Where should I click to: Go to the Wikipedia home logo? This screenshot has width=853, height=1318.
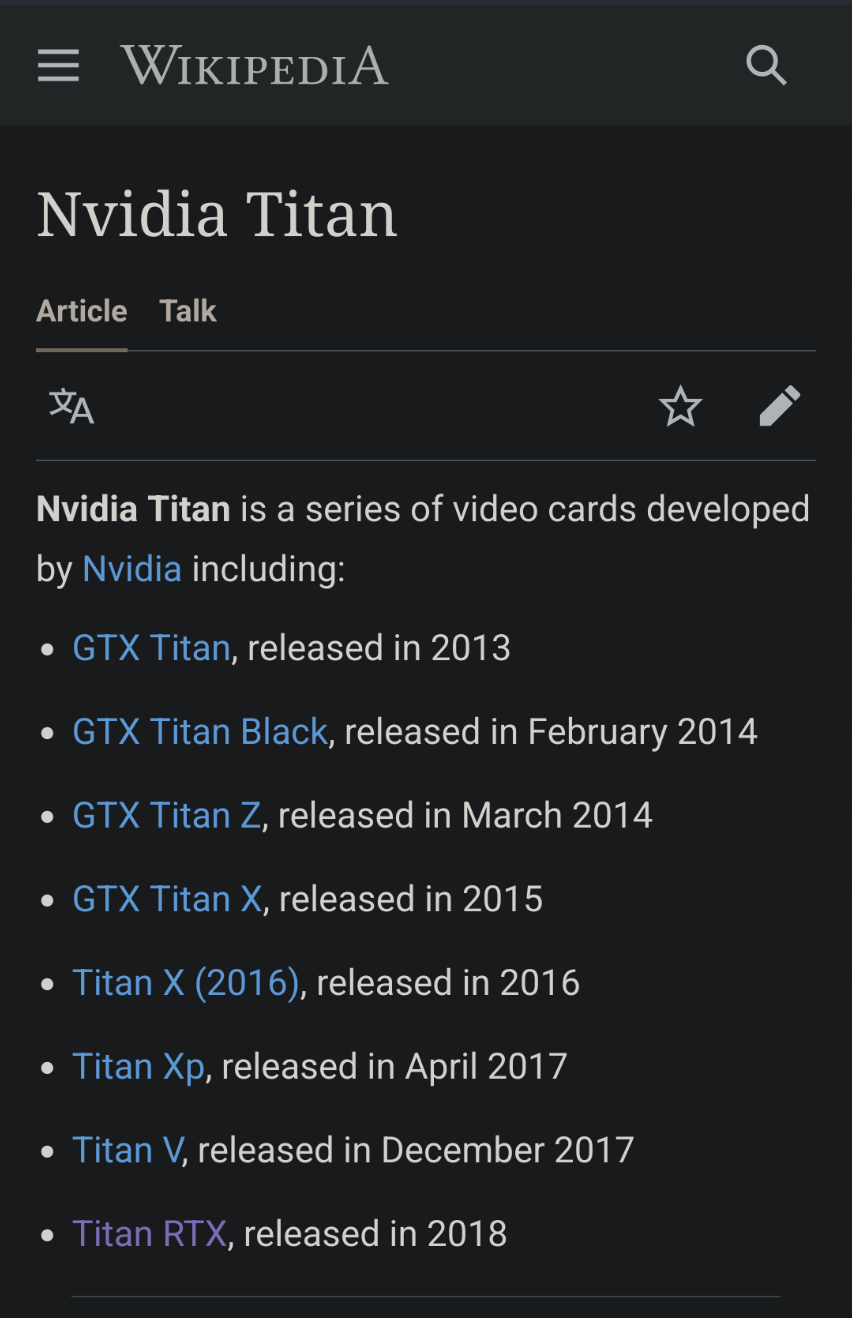pos(254,66)
